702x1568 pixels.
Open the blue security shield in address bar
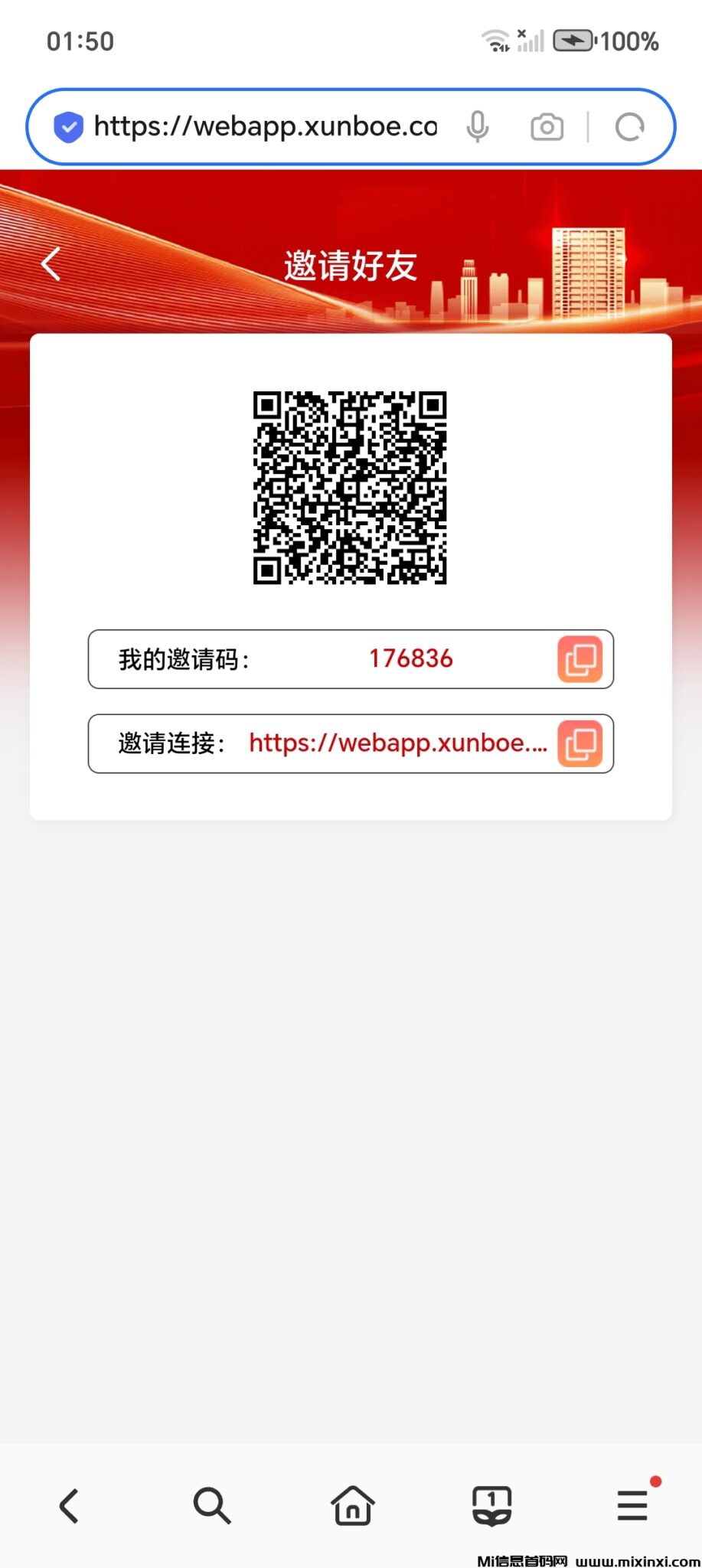(68, 126)
